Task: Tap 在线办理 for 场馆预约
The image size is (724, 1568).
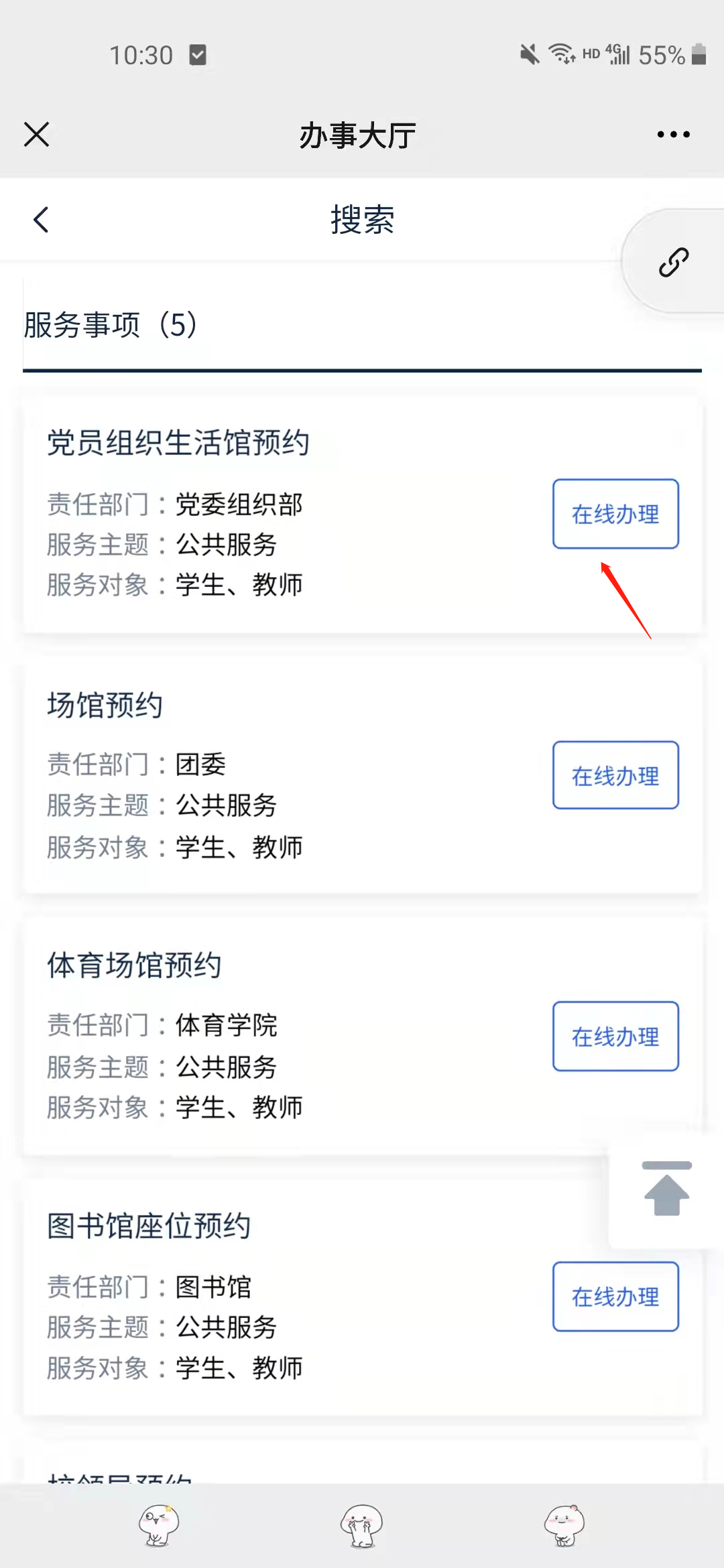Action: coord(615,775)
